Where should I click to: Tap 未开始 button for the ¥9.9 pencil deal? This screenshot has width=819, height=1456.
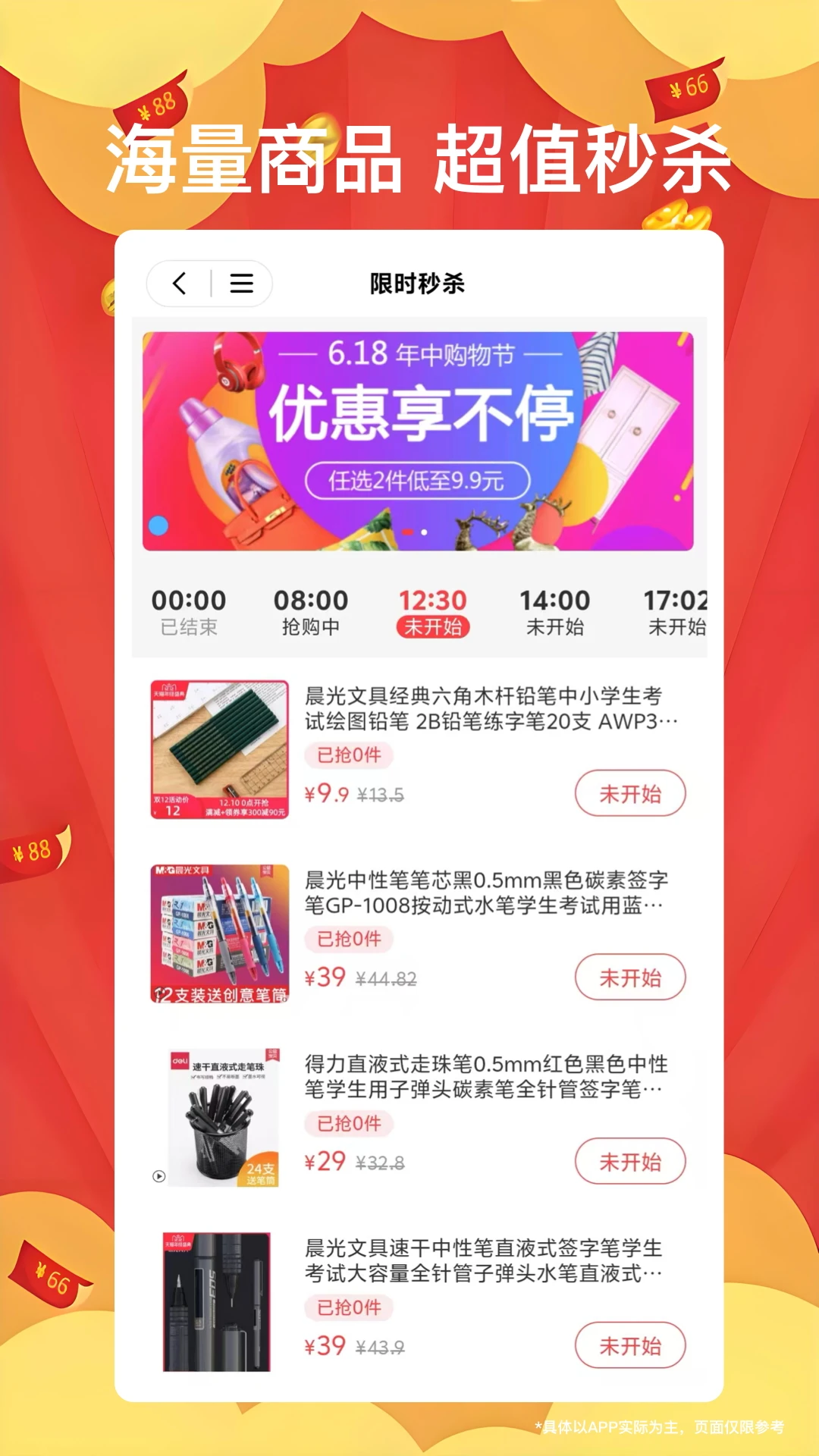pyautogui.click(x=630, y=793)
